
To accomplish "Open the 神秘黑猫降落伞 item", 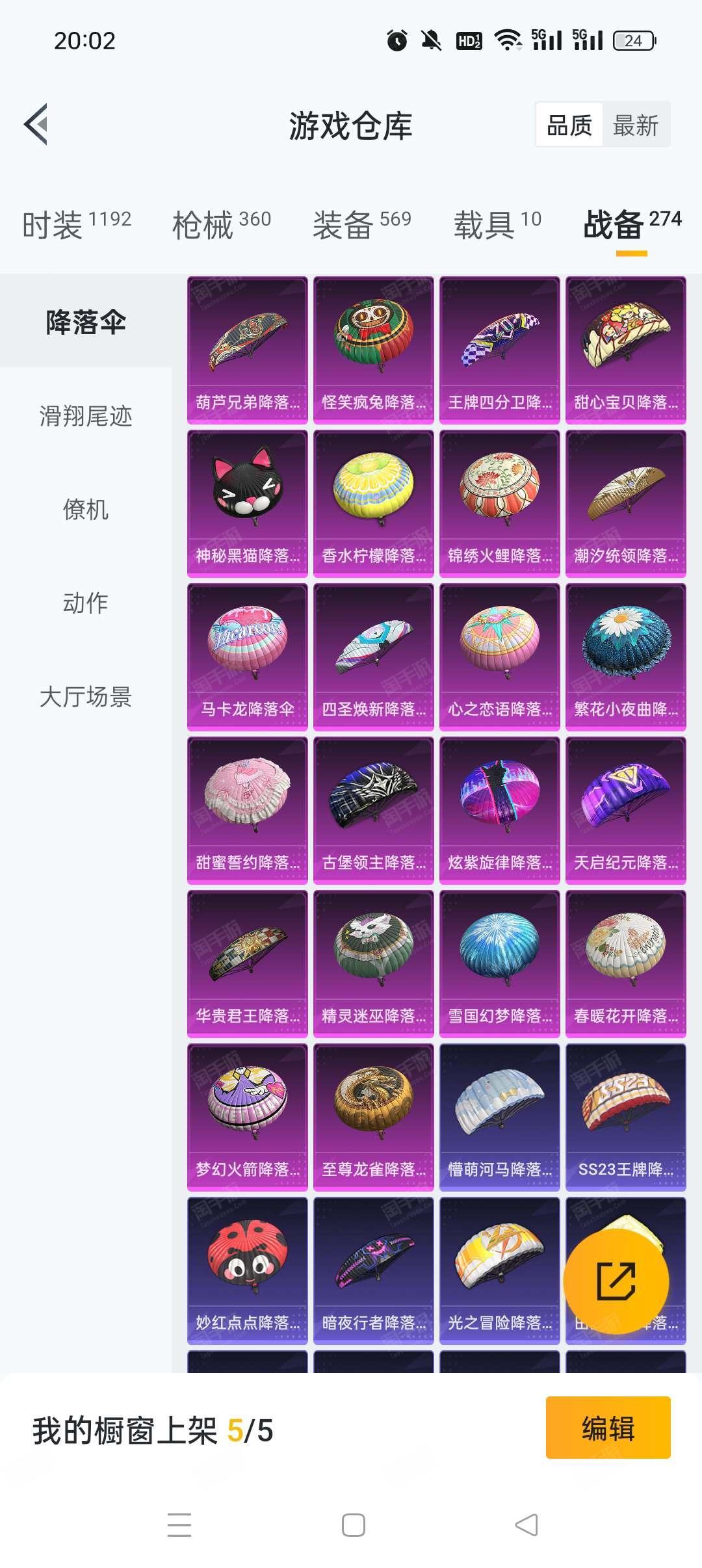I will (248, 504).
